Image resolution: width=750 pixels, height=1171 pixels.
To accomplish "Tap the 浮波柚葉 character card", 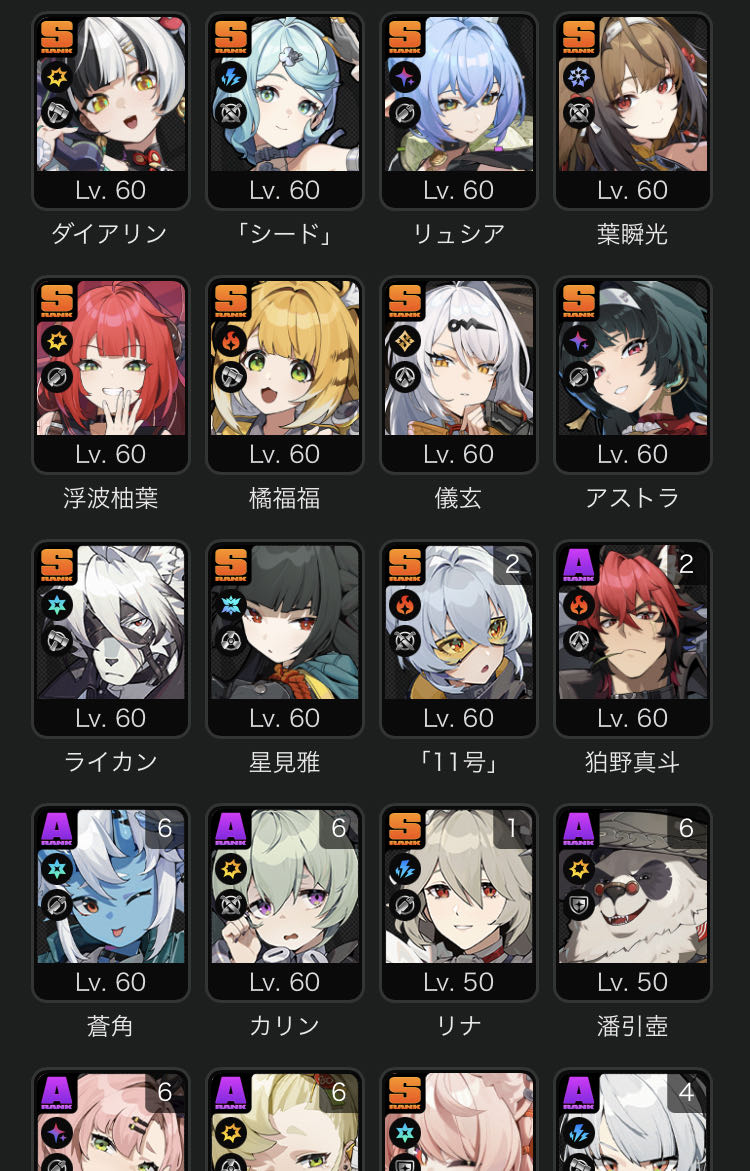I will (x=111, y=374).
